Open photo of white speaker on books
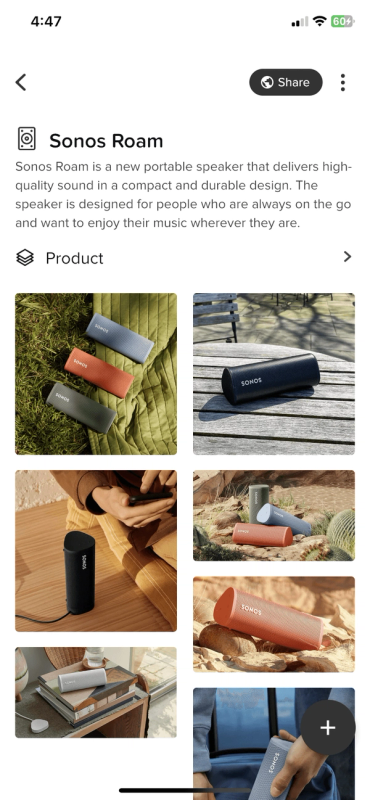Viewport: 370px width, 800px height. 96,692
